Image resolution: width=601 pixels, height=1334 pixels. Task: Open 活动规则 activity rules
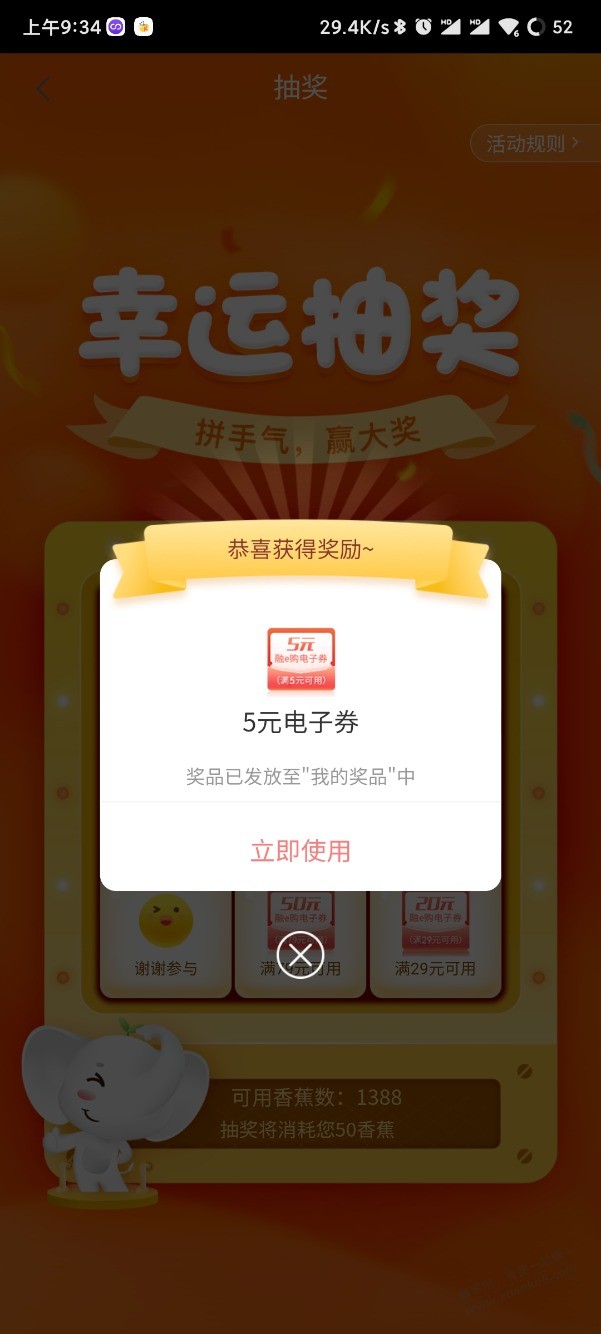(x=532, y=144)
